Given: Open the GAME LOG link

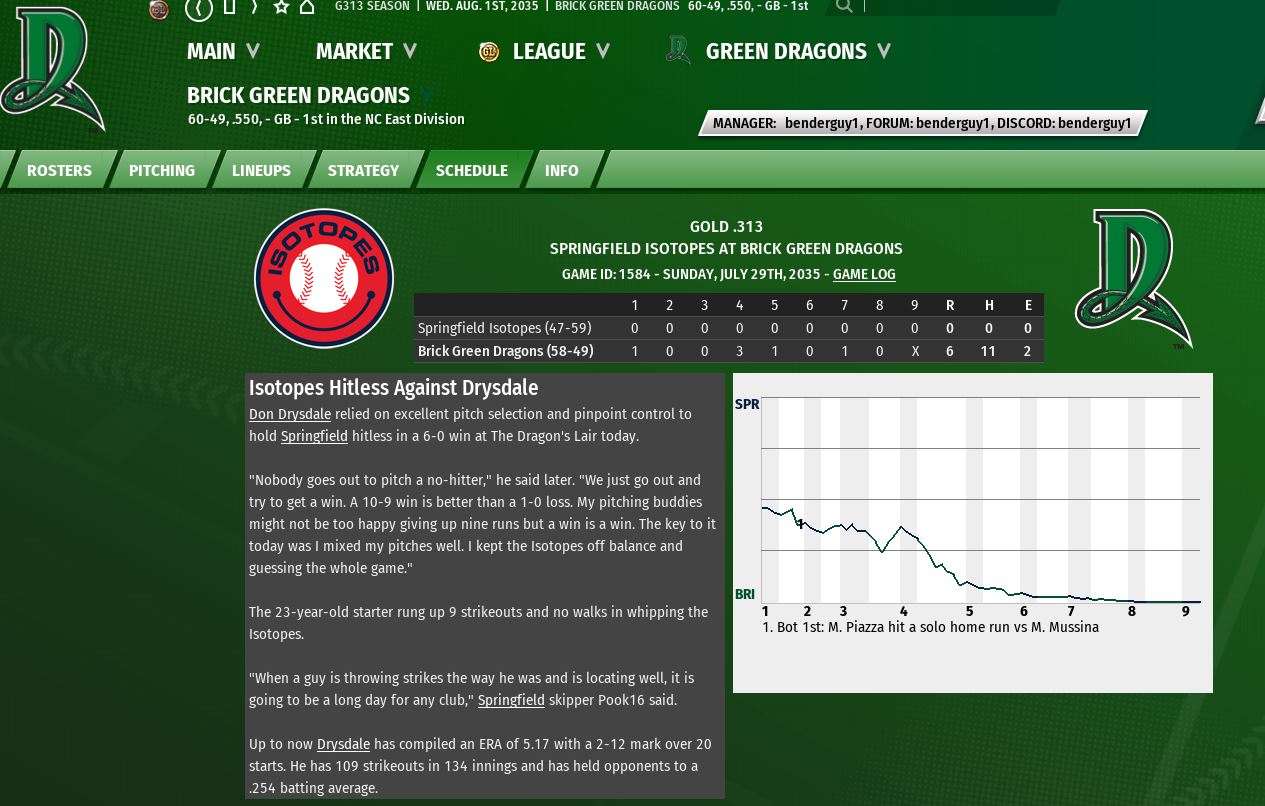Looking at the screenshot, I should coord(864,274).
